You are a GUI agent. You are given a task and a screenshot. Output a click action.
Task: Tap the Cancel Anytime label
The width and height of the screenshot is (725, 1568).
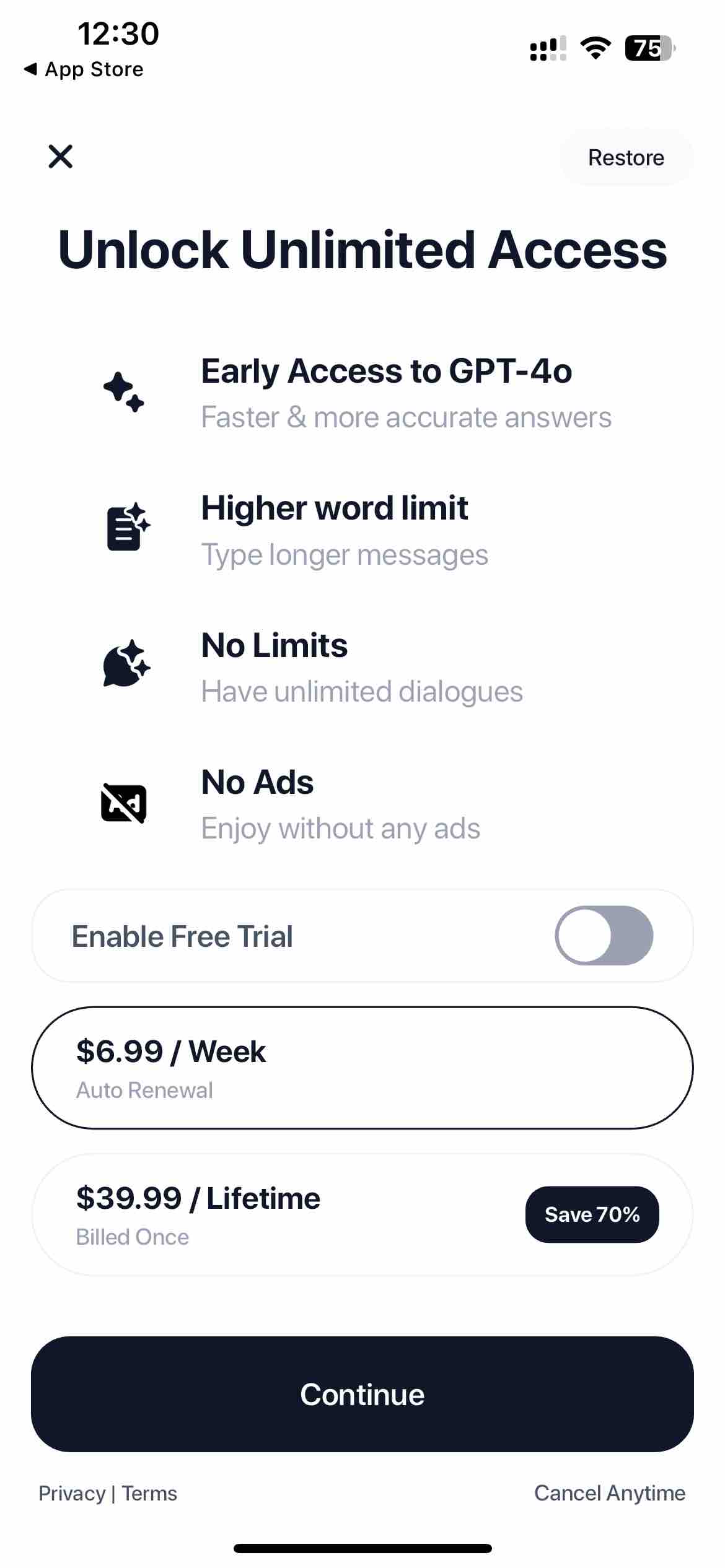pyautogui.click(x=609, y=1492)
